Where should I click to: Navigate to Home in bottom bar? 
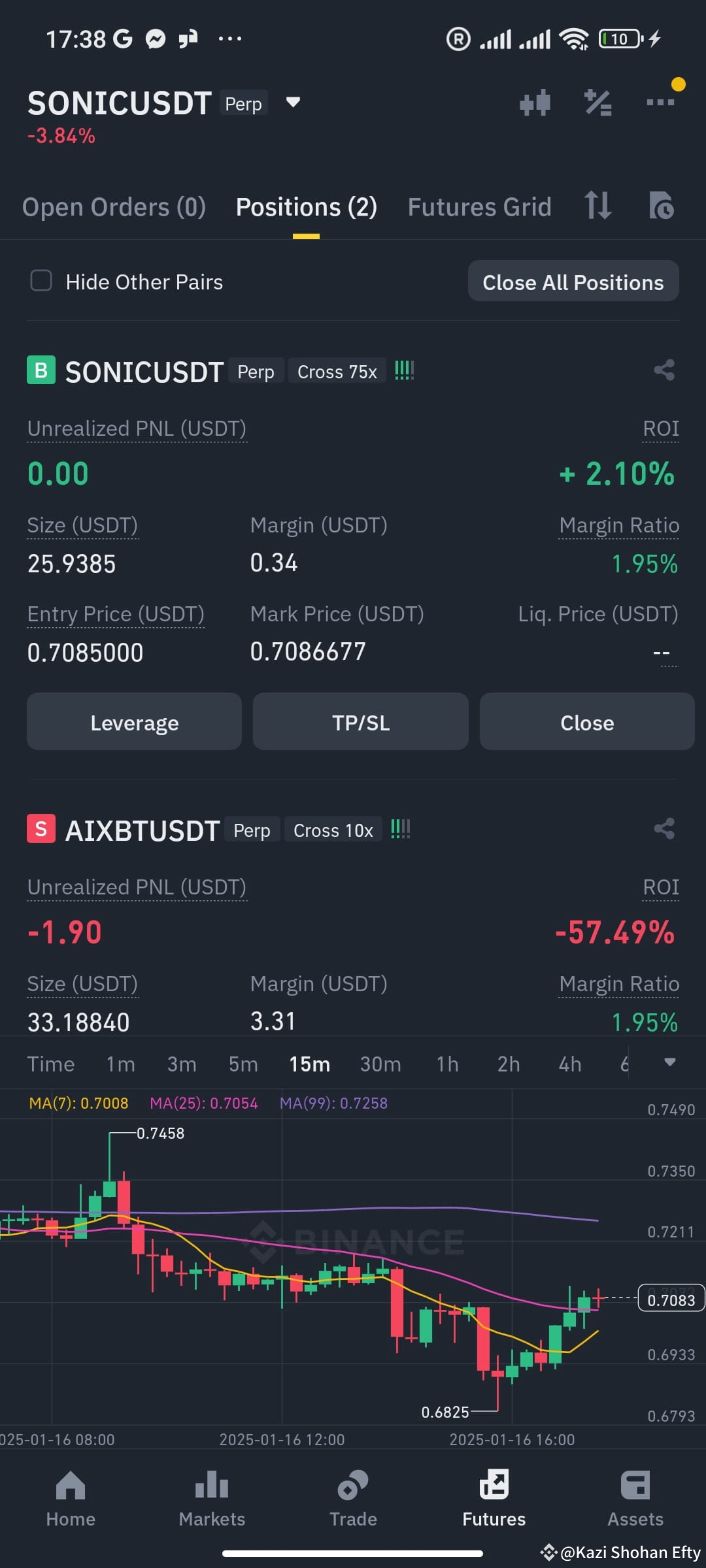pos(70,1499)
